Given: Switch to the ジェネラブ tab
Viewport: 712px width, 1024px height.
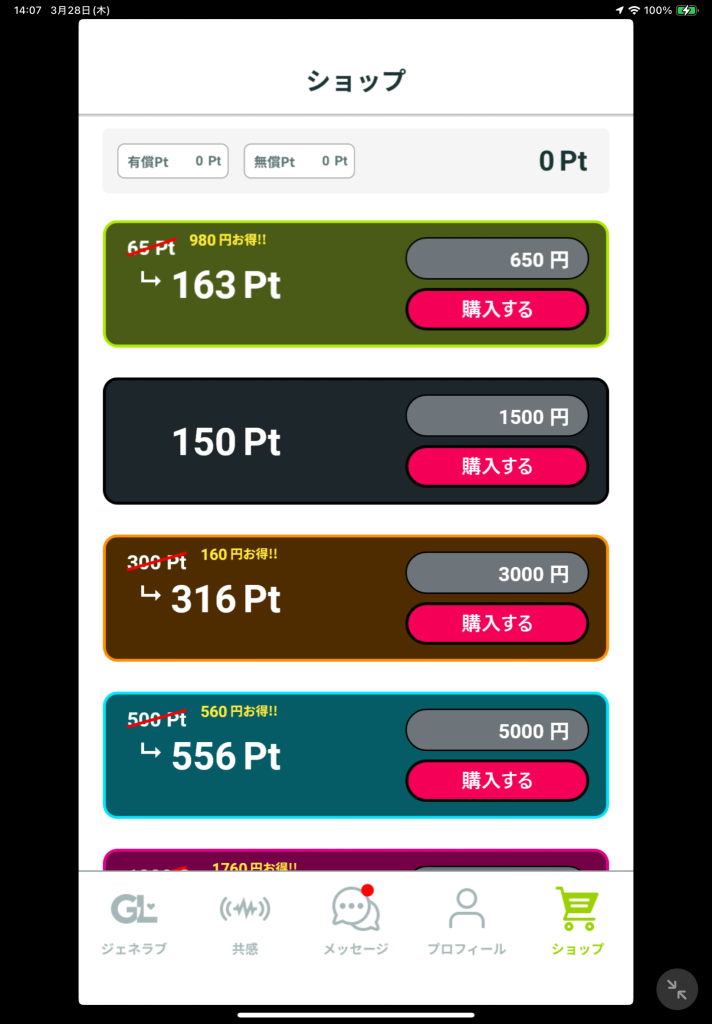Looking at the screenshot, I should tap(134, 922).
